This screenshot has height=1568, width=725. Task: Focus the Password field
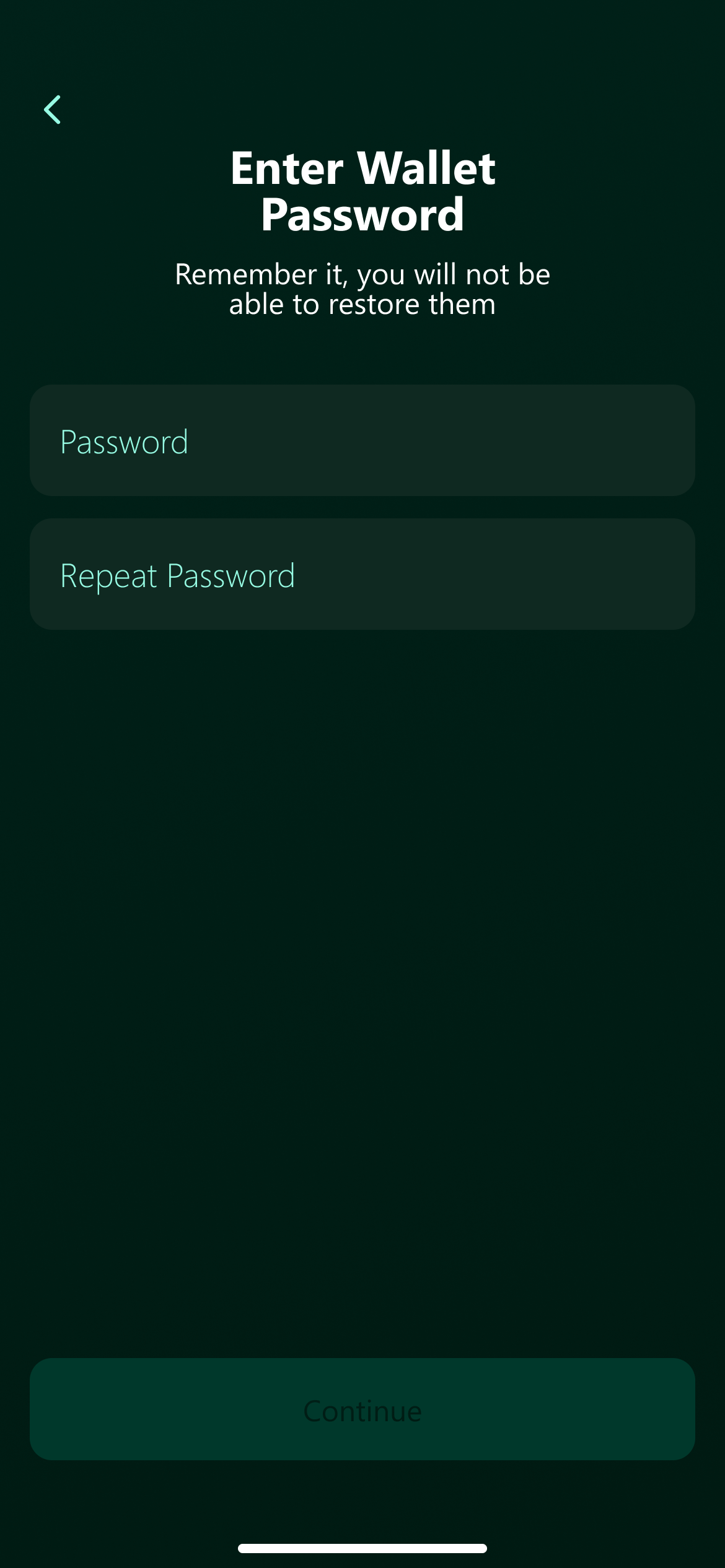pos(362,440)
